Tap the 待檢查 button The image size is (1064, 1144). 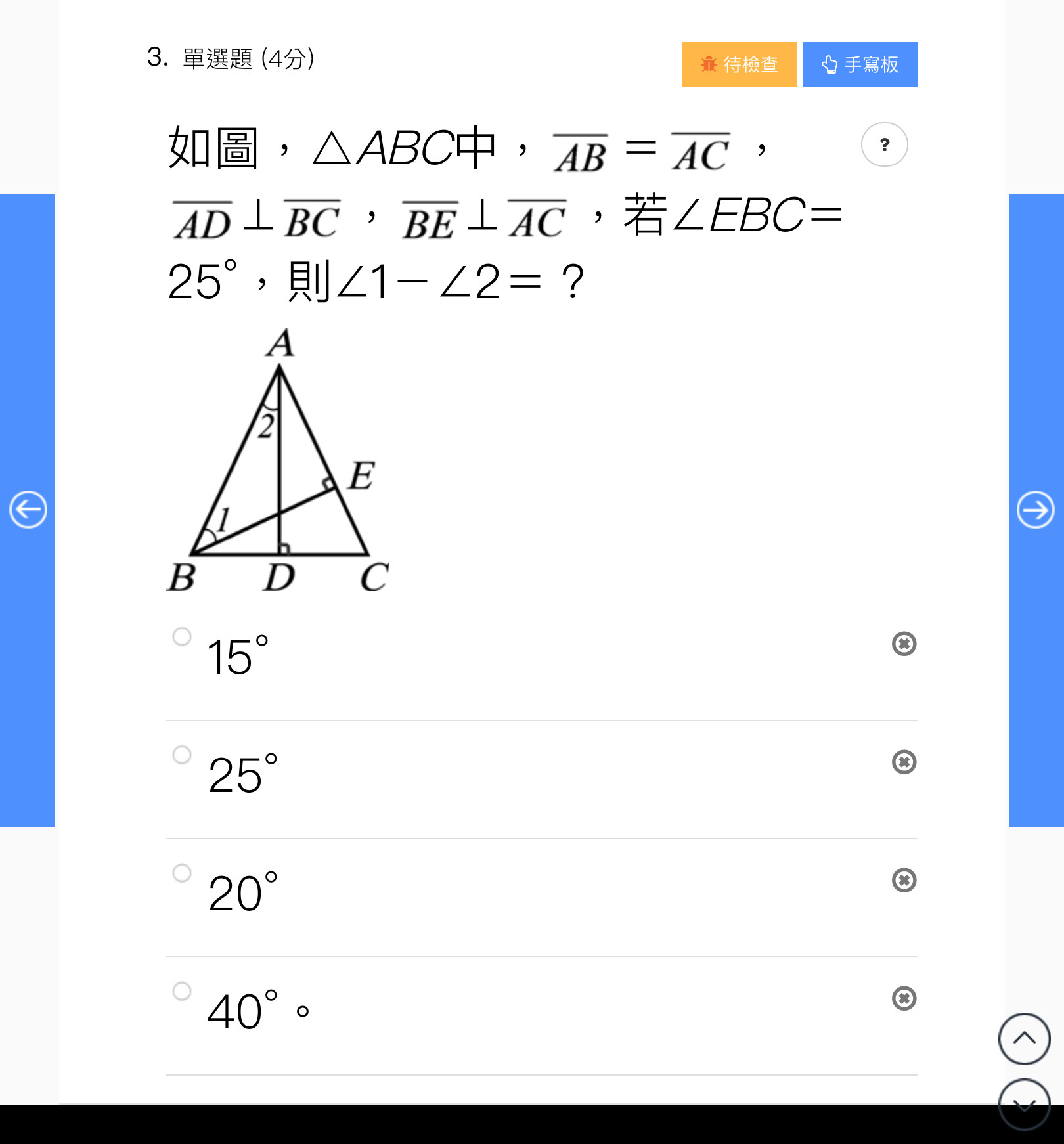click(739, 64)
